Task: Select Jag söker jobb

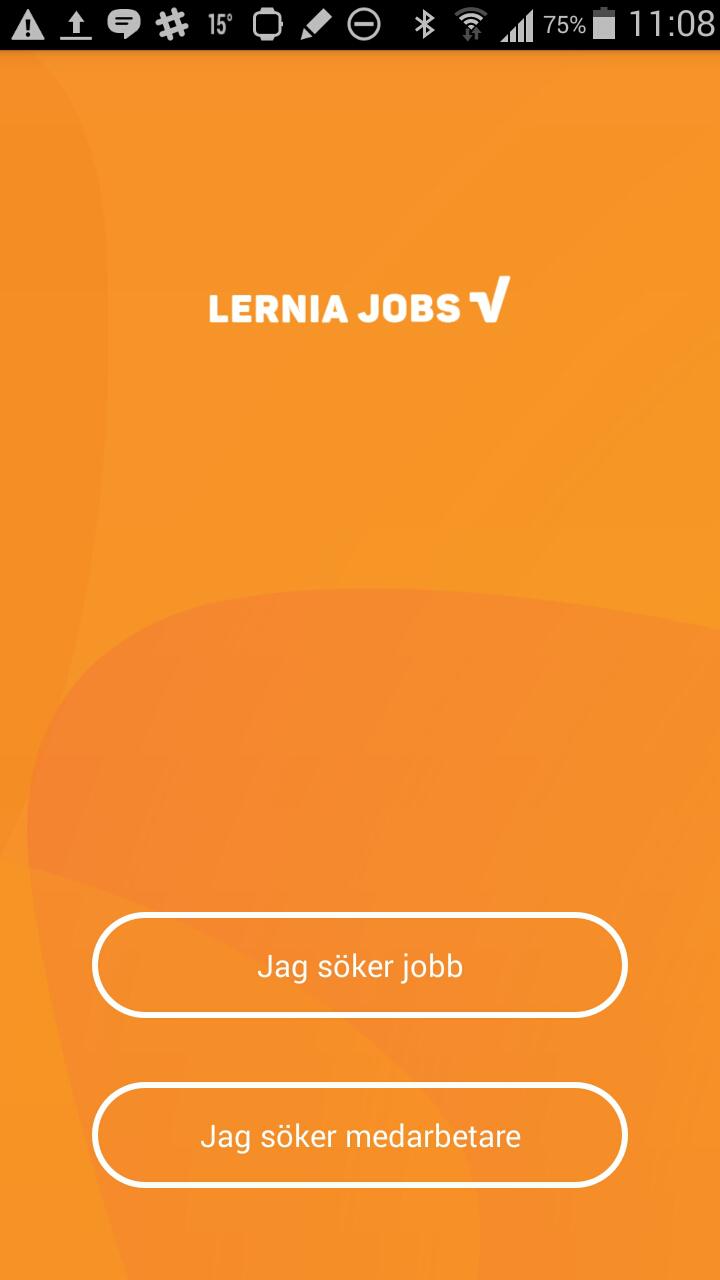Action: pos(360,965)
